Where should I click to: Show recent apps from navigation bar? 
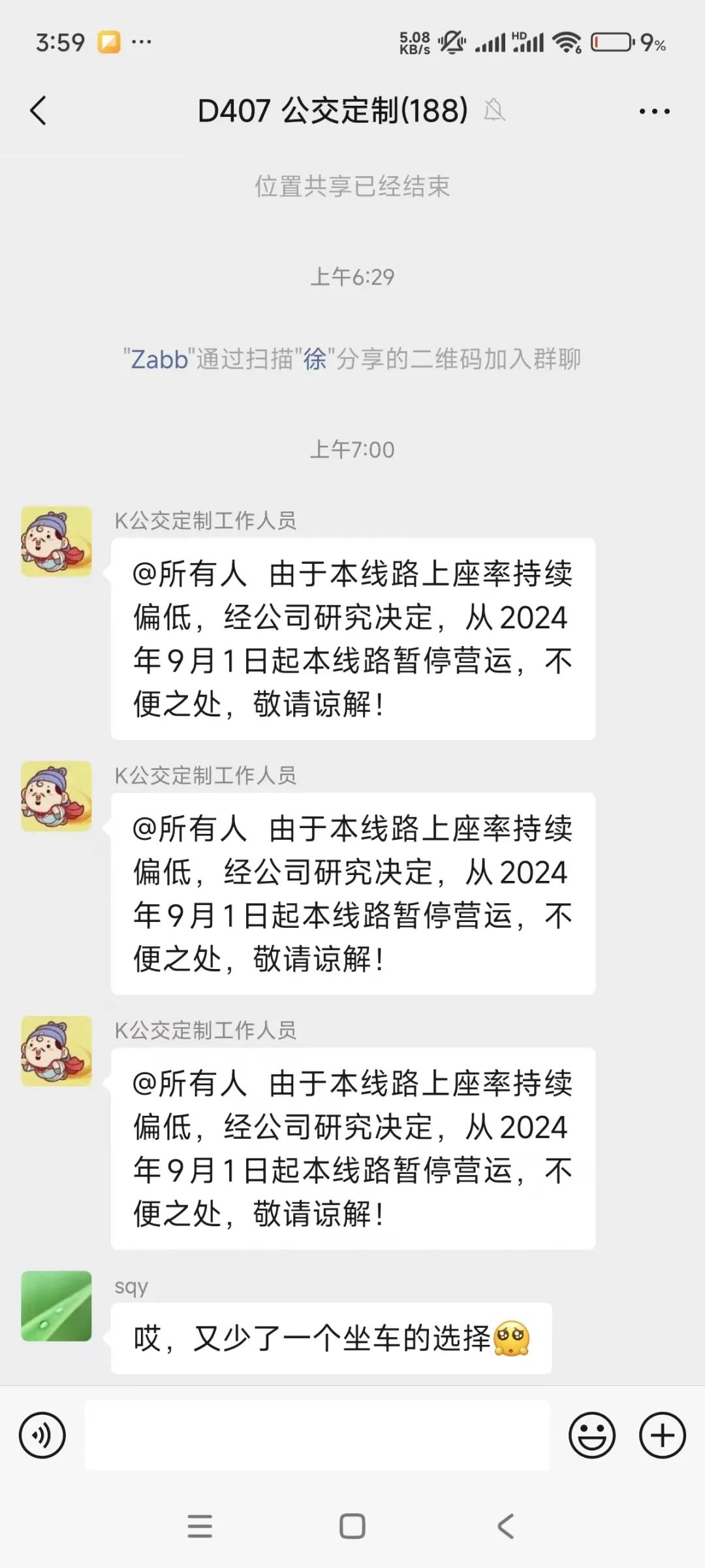(200, 1526)
